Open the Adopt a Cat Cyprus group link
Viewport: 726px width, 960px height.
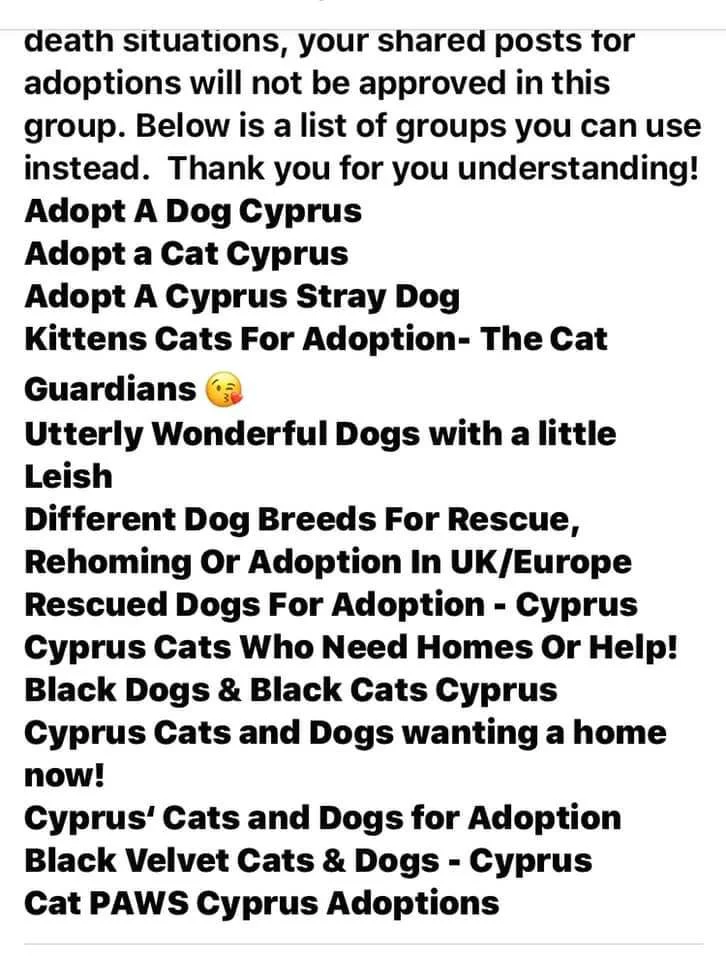tap(186, 254)
